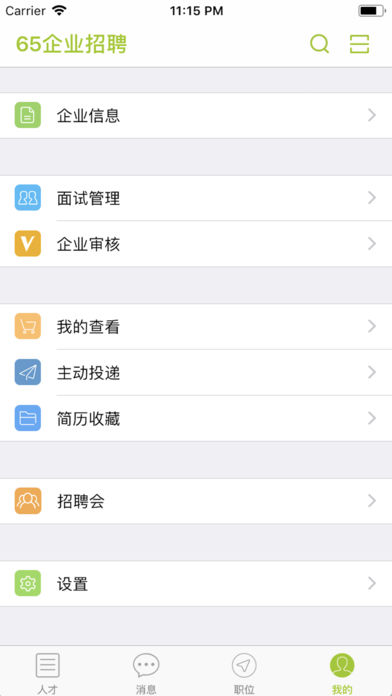Open 主动投递 row
This screenshot has height=696, width=392.
196,372
